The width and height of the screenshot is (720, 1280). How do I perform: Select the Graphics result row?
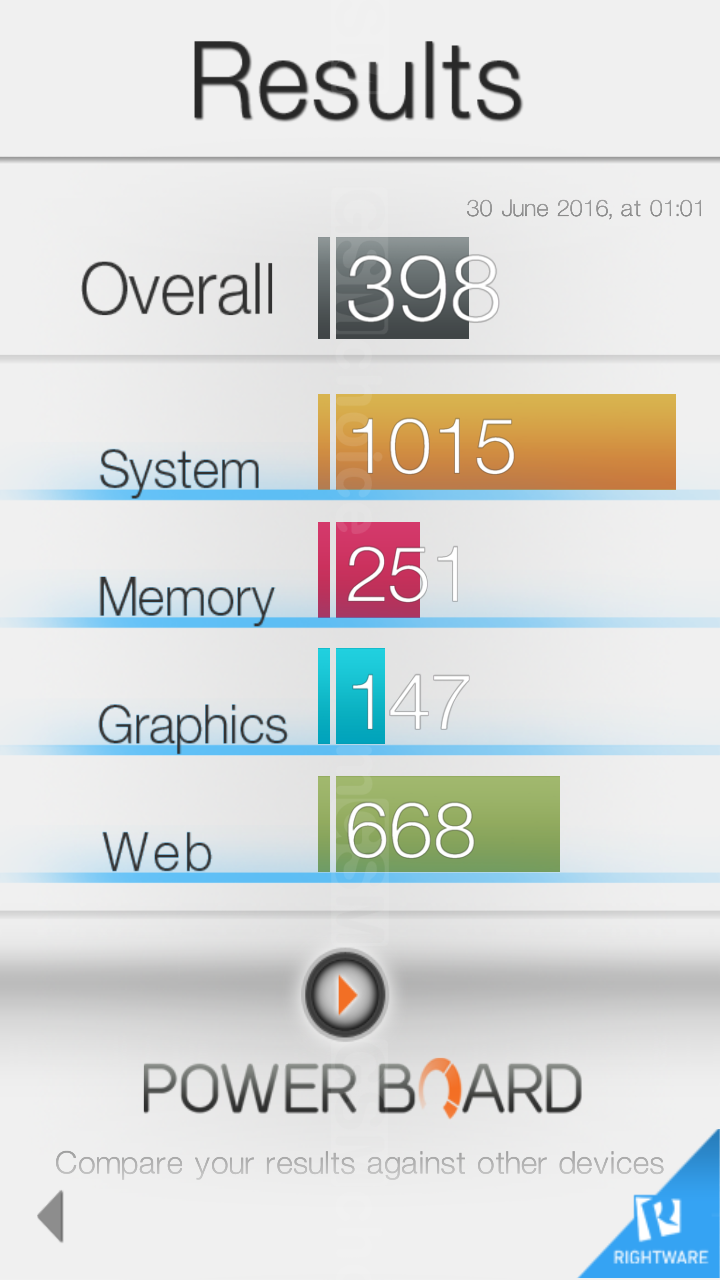(x=360, y=700)
